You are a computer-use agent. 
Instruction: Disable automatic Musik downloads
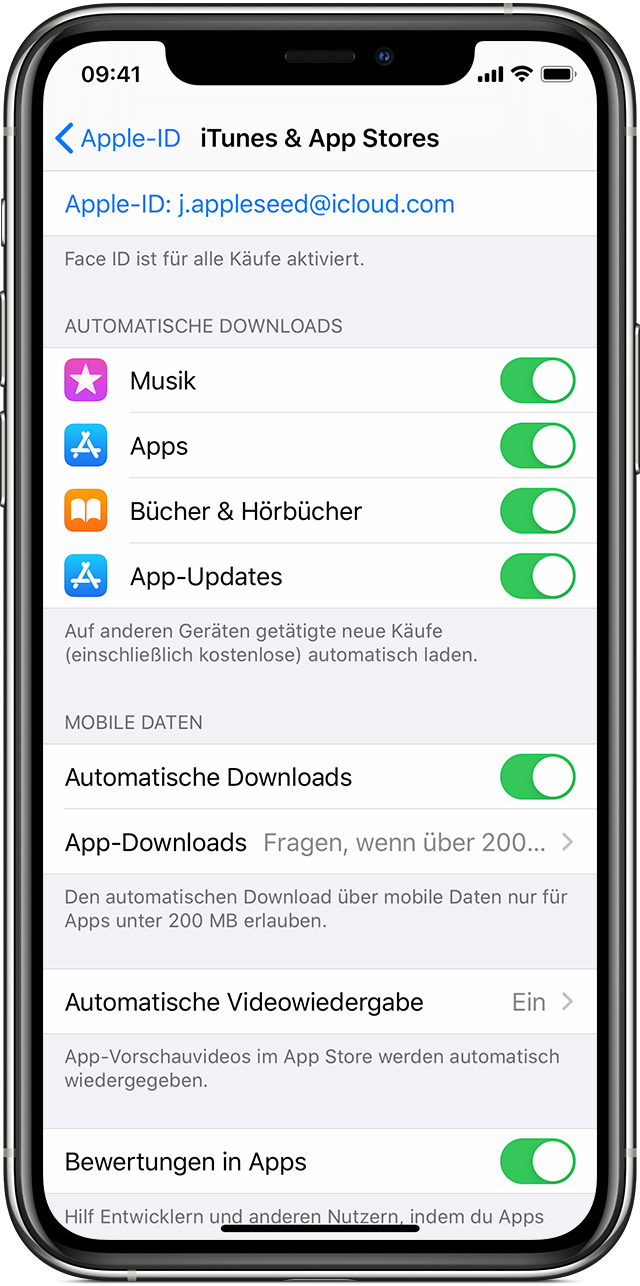[537, 381]
